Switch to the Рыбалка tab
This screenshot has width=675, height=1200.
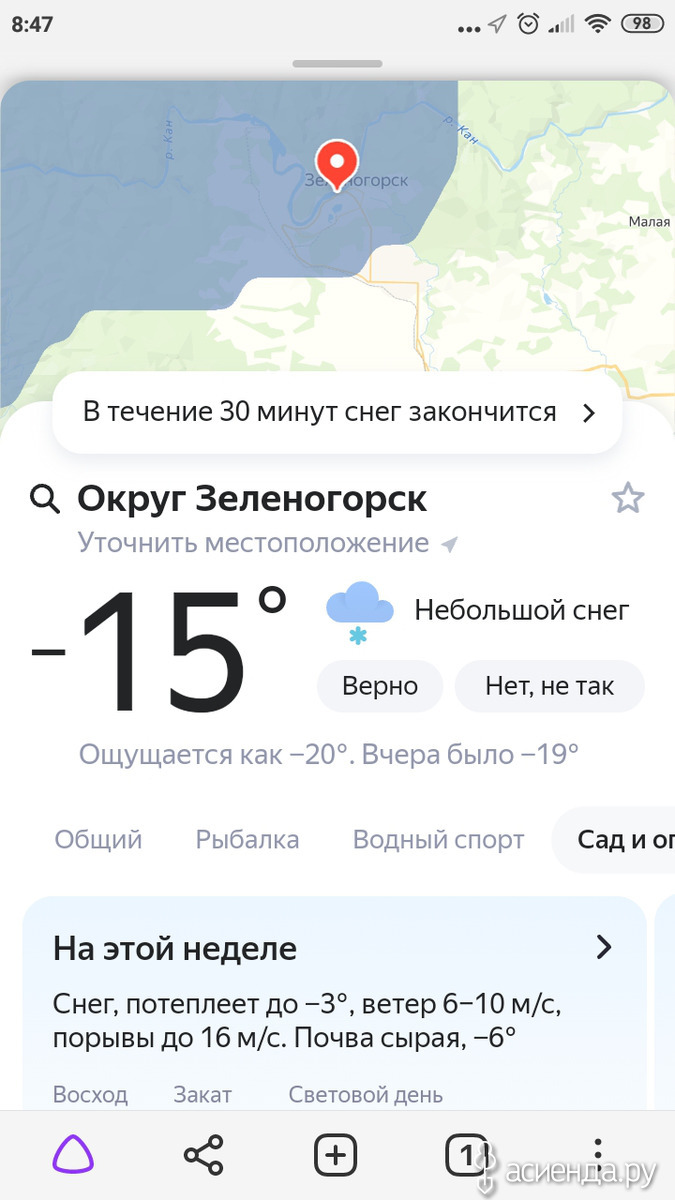point(247,839)
